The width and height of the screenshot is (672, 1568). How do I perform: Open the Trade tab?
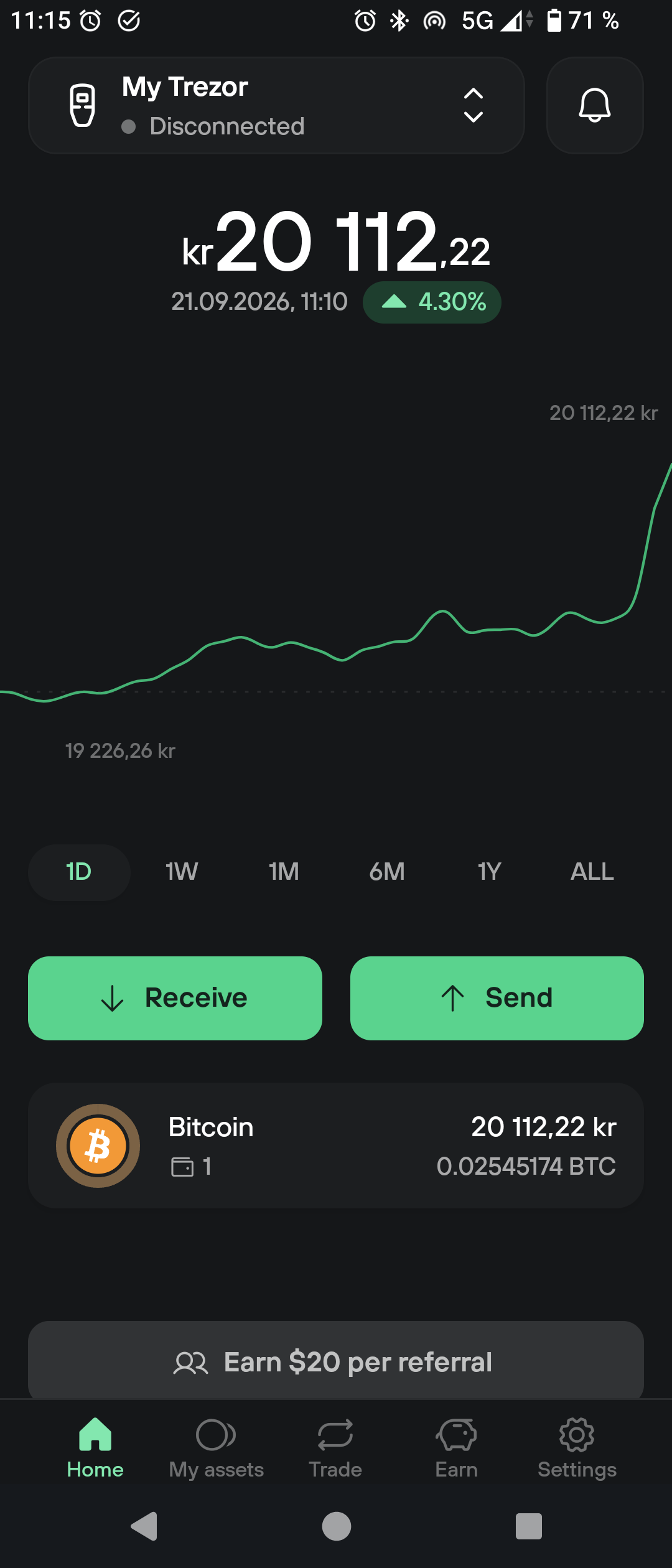(335, 1448)
